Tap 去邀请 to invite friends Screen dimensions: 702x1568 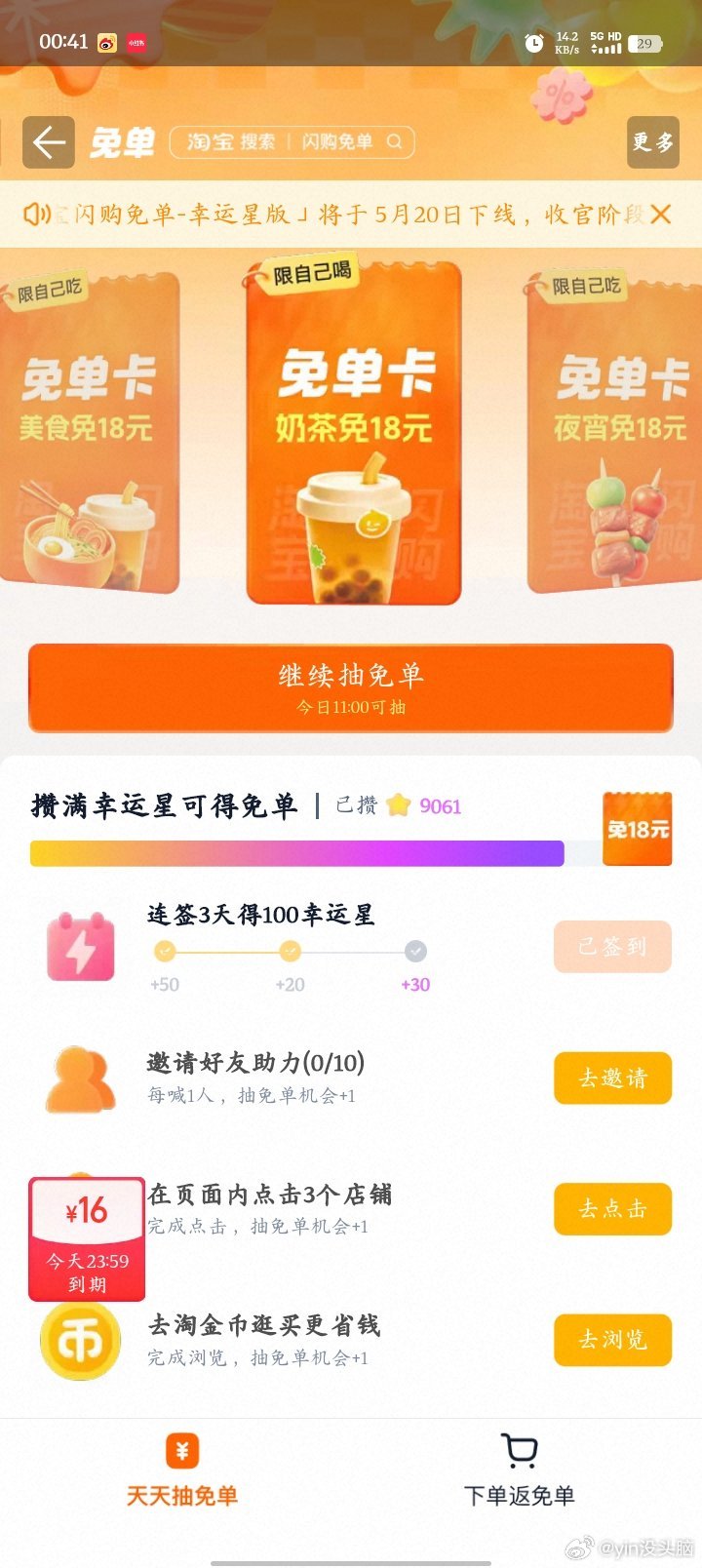612,1078
